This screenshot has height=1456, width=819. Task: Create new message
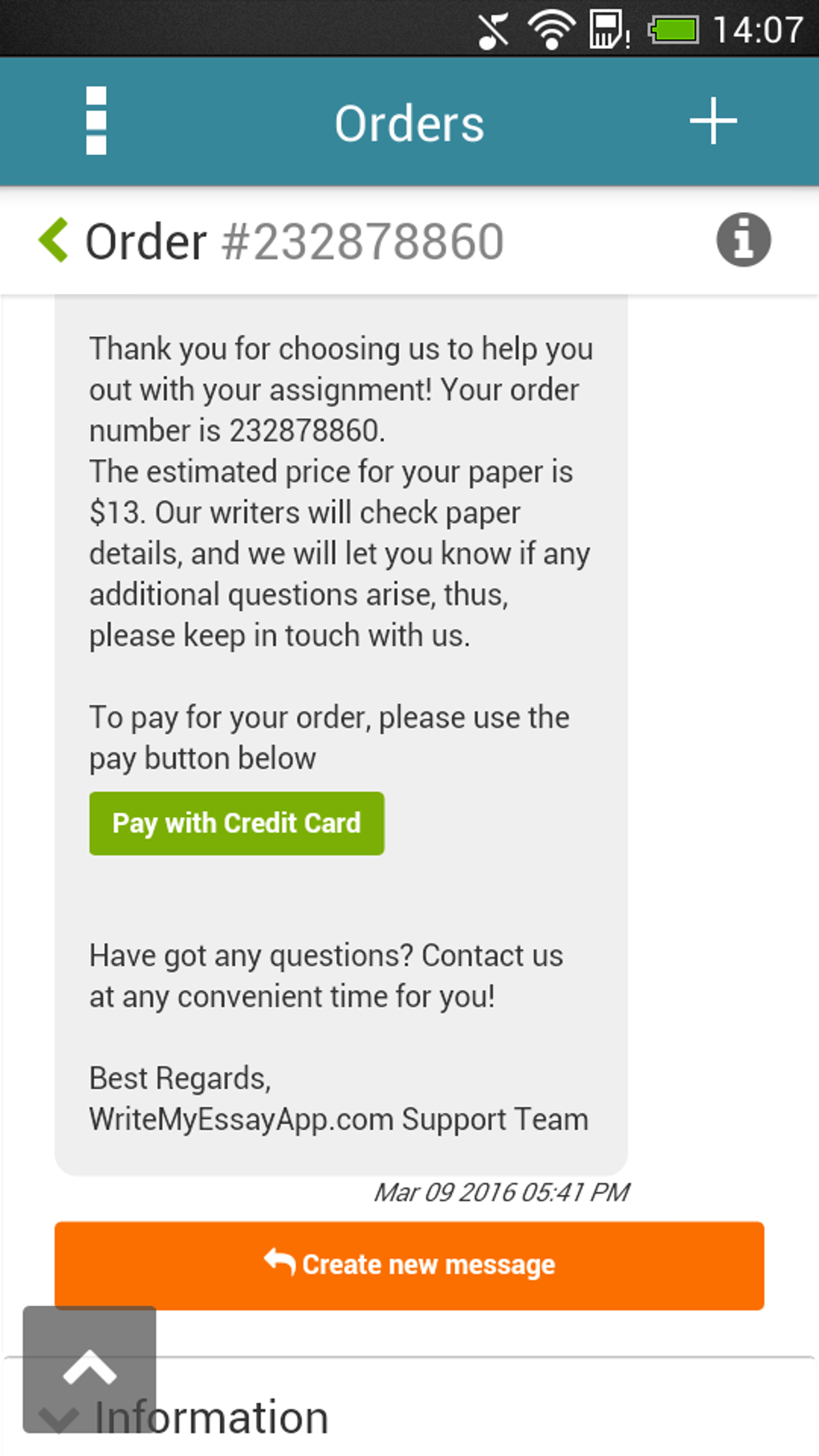(409, 1266)
